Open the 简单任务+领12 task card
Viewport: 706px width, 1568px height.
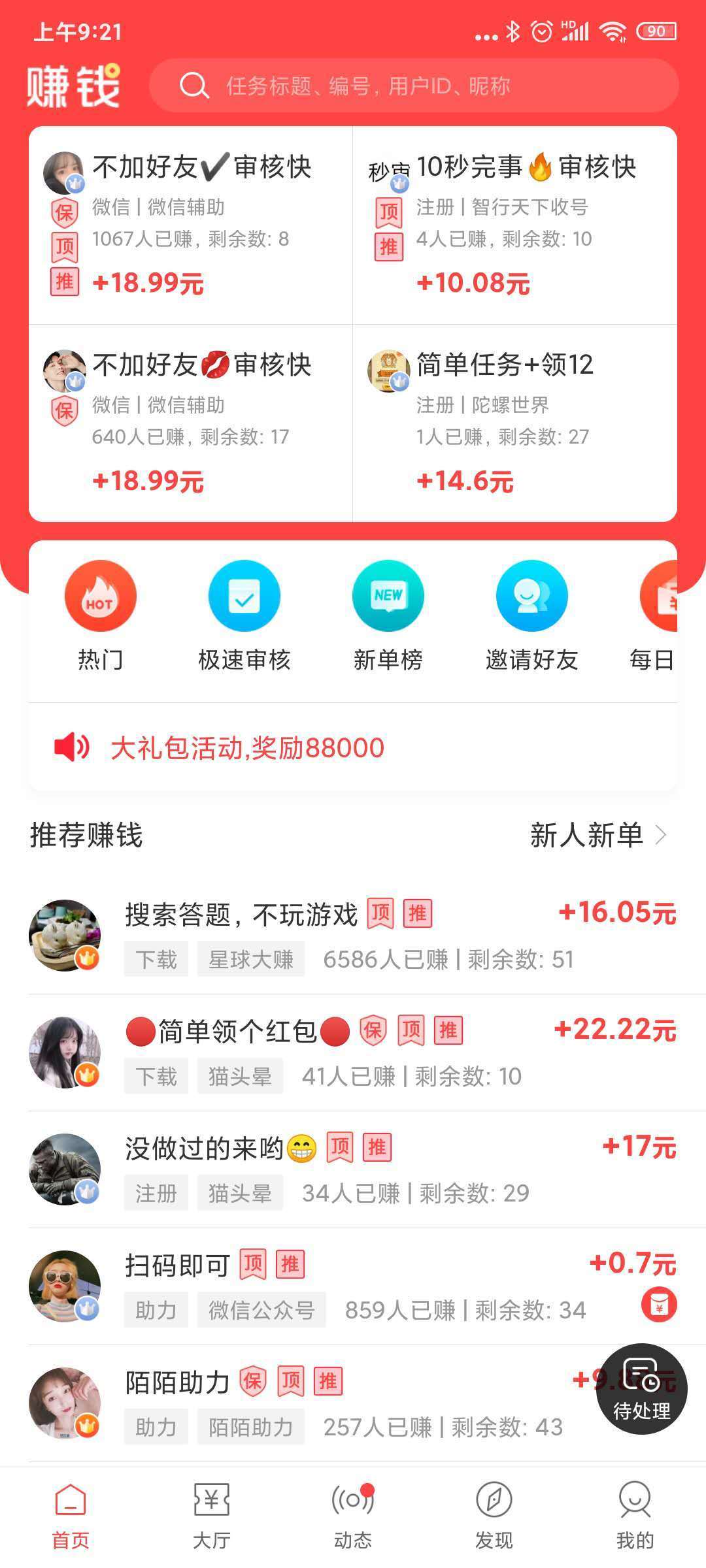point(514,423)
